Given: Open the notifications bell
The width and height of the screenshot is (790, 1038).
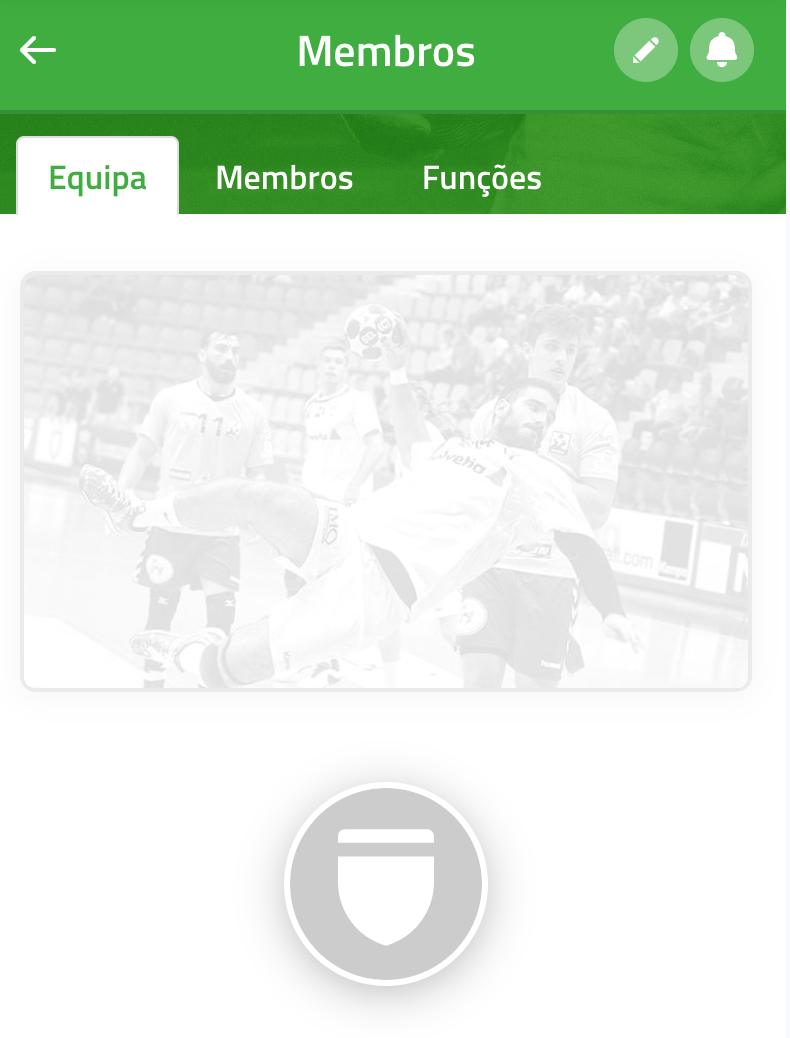Looking at the screenshot, I should (x=722, y=50).
